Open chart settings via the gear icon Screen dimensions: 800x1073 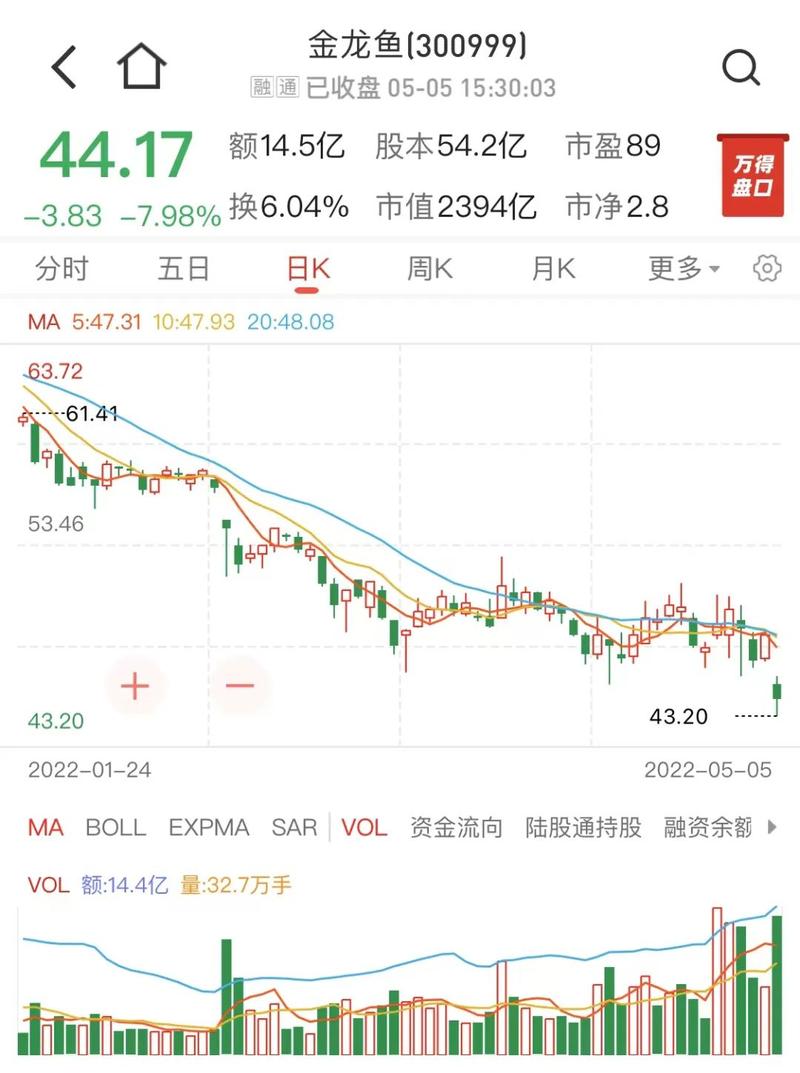point(765,269)
